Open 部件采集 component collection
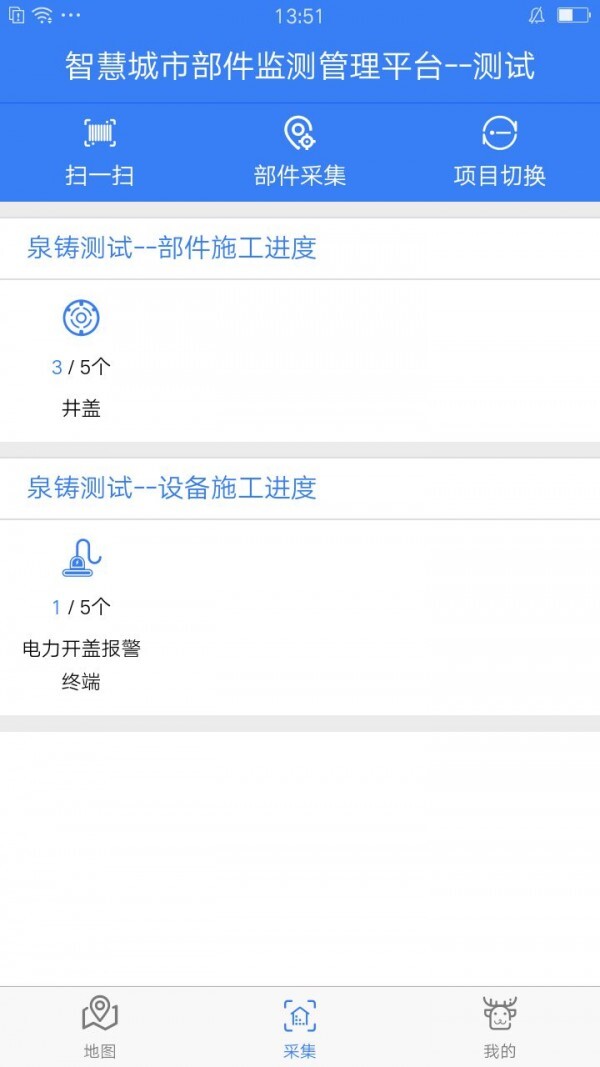 coord(300,152)
